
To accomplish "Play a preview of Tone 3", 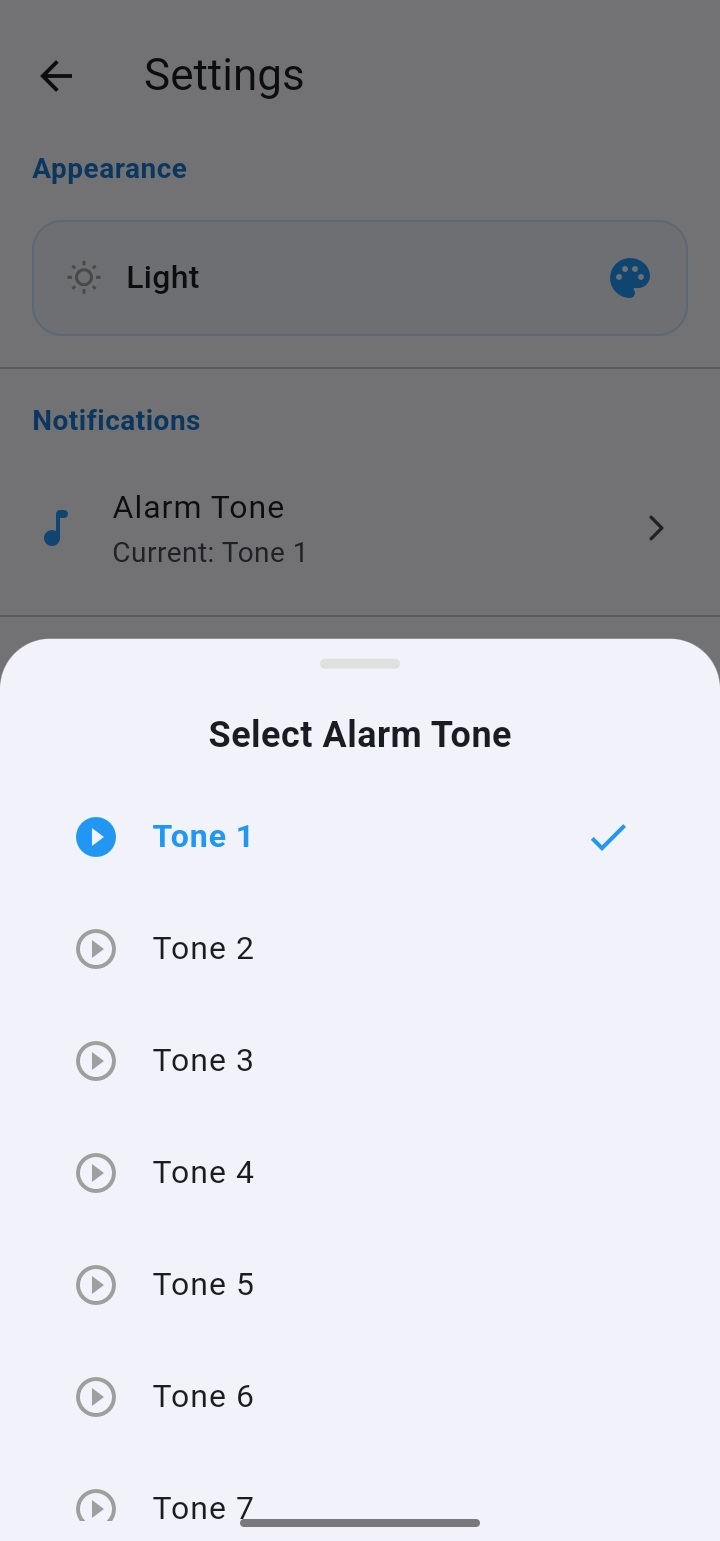I will (x=96, y=1060).
